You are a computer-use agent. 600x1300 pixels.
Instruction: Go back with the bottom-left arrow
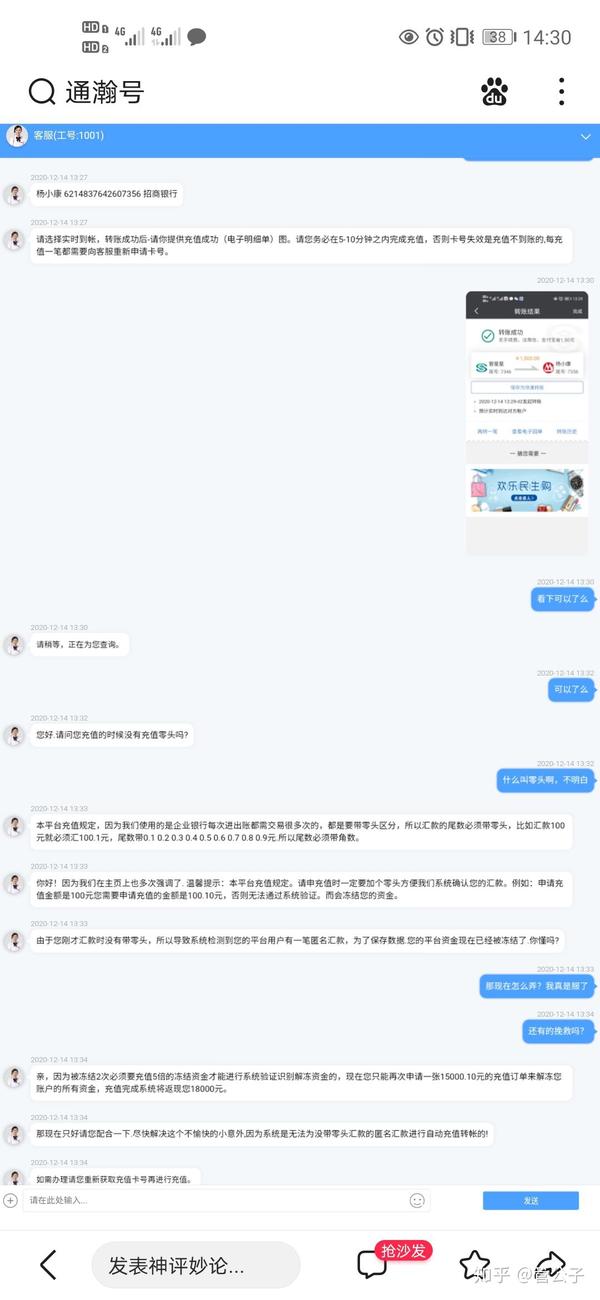pos(48,1264)
